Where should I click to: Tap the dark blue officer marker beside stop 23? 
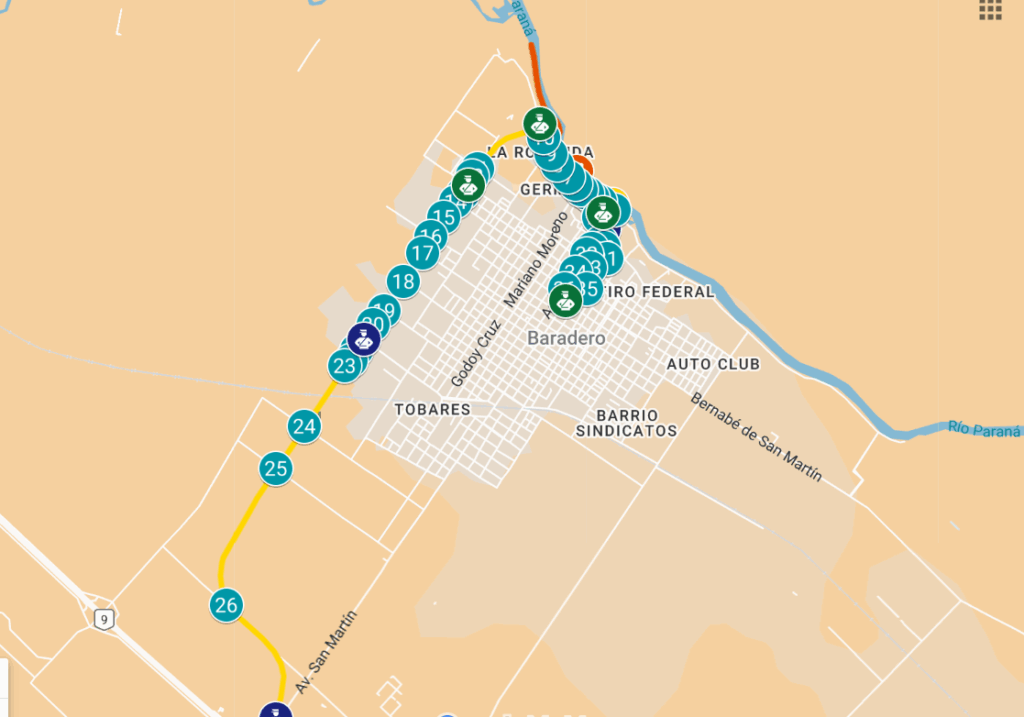click(x=363, y=339)
